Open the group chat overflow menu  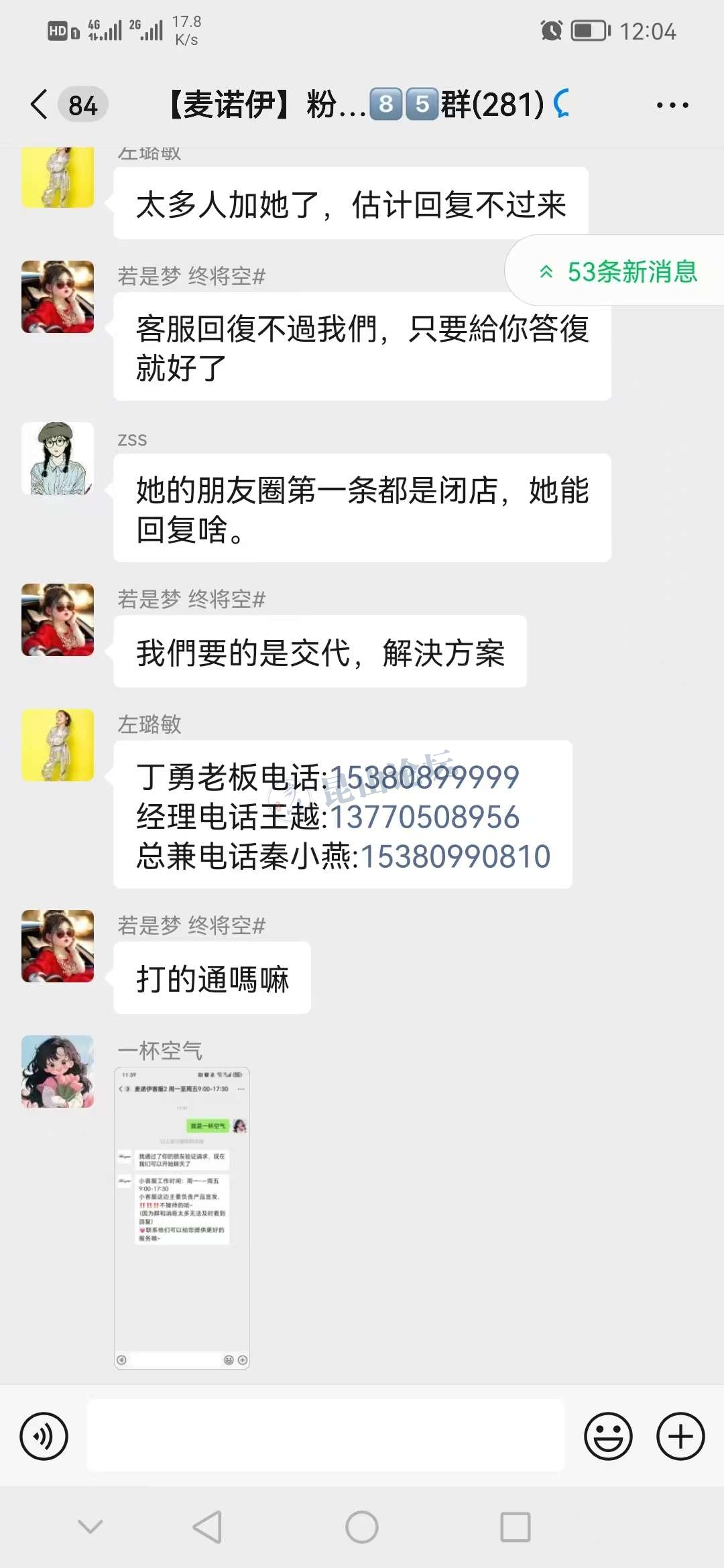[x=672, y=105]
